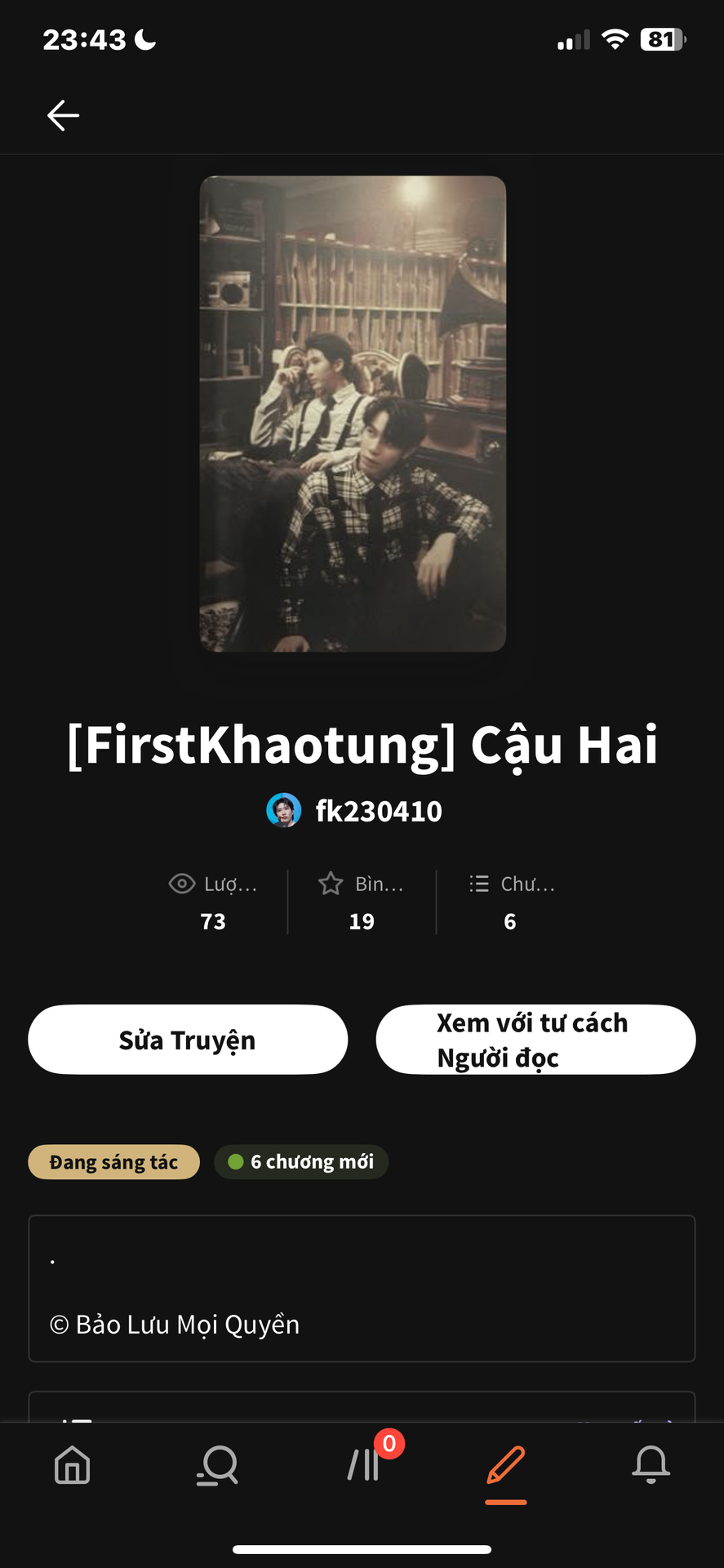View the story cover image
724x1568 pixels.
(x=353, y=413)
